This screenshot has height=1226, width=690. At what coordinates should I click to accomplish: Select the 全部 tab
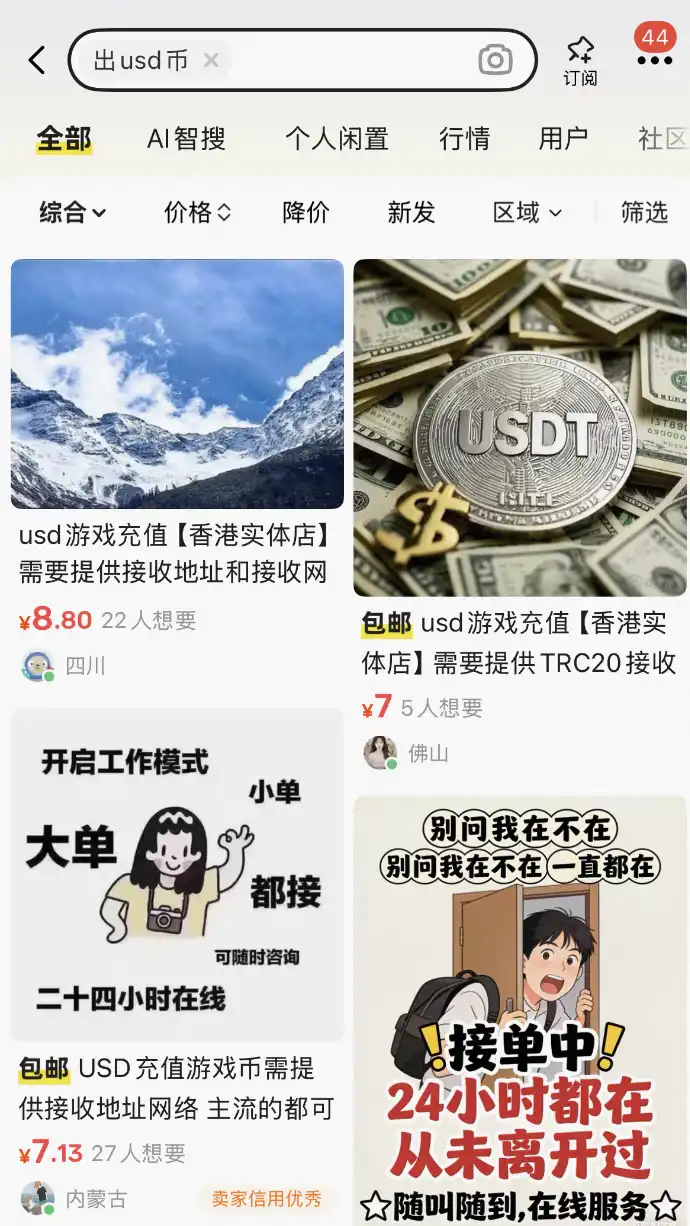tap(64, 138)
